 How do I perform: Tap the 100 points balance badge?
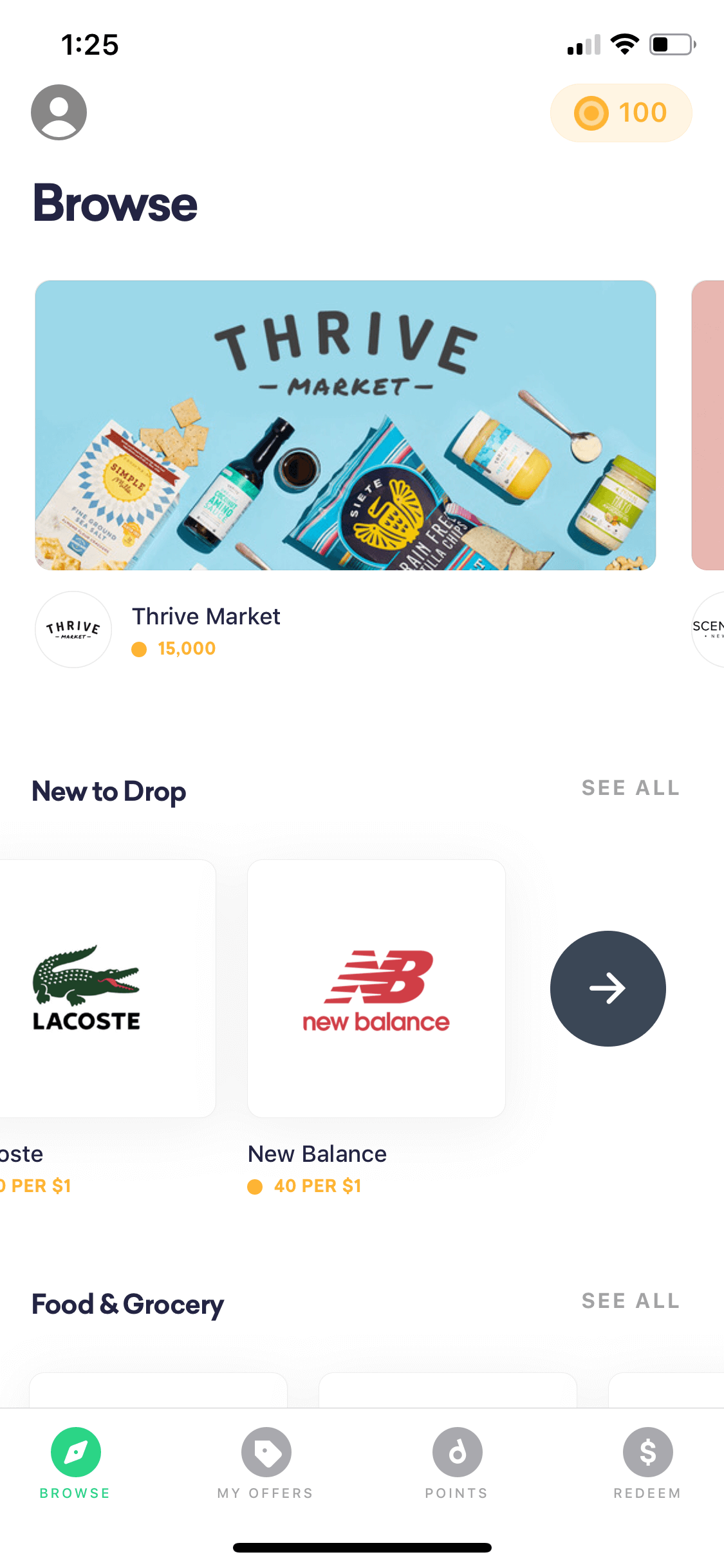click(x=620, y=113)
